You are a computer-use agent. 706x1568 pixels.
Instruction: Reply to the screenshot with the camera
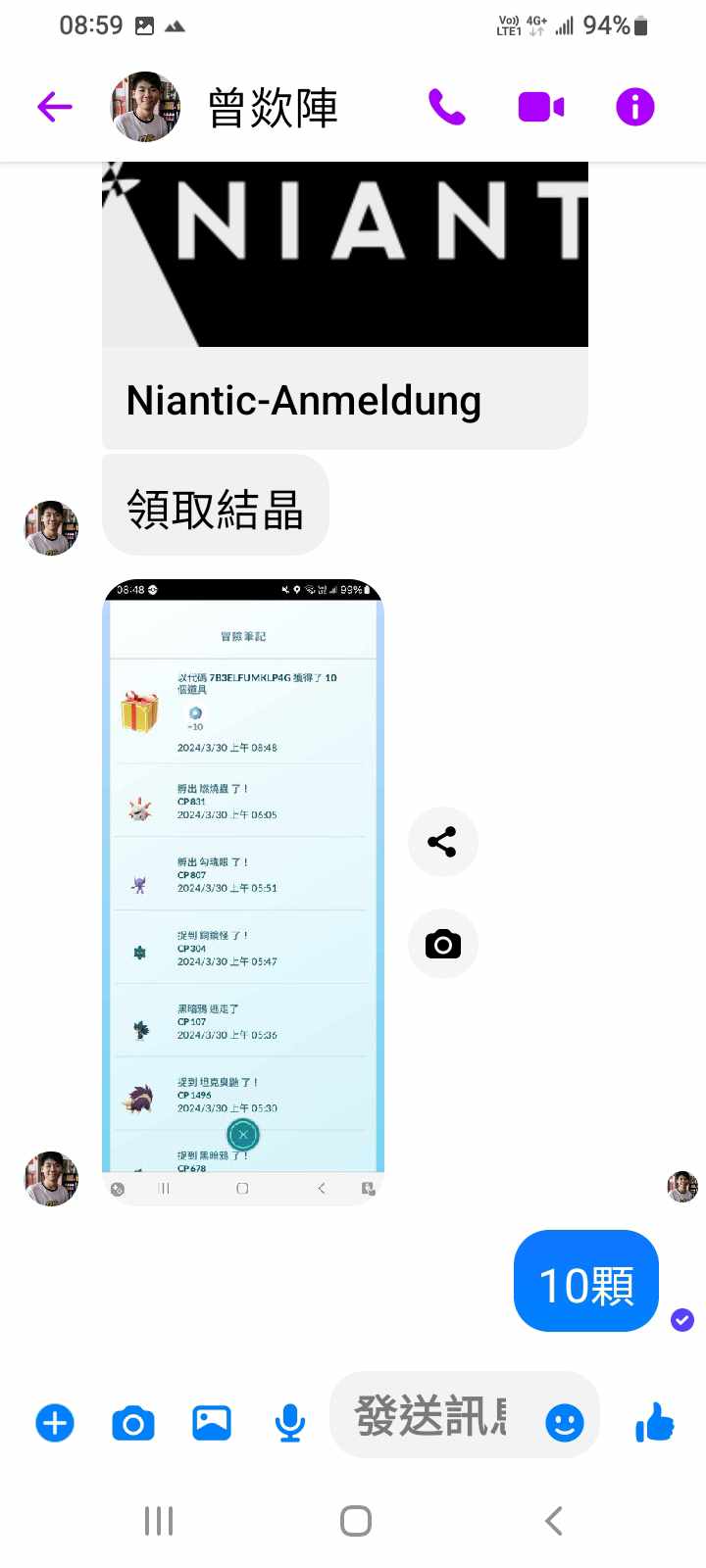click(x=442, y=944)
